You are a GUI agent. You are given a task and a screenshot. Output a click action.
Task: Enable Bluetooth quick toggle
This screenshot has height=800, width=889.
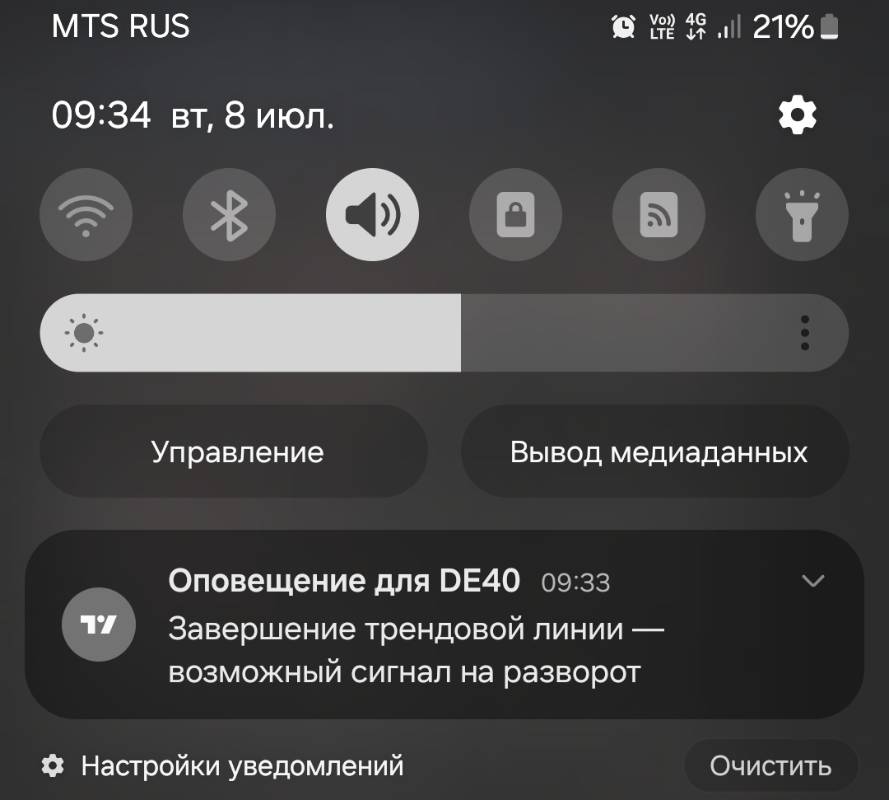point(229,214)
